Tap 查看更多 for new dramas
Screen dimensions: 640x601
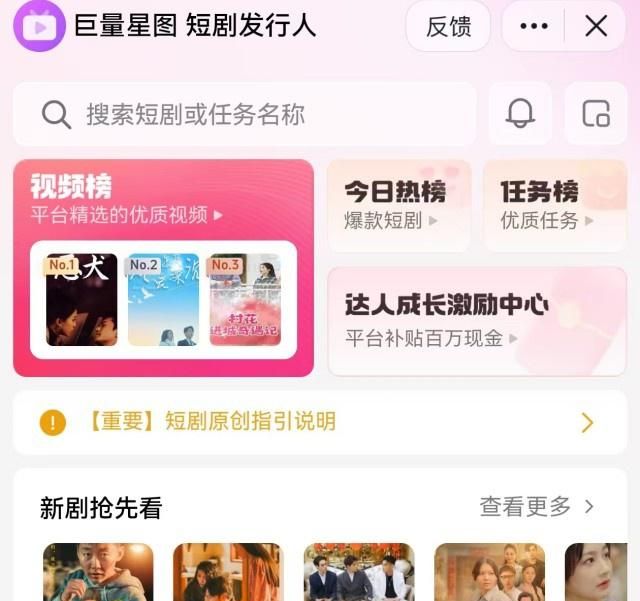[537, 507]
